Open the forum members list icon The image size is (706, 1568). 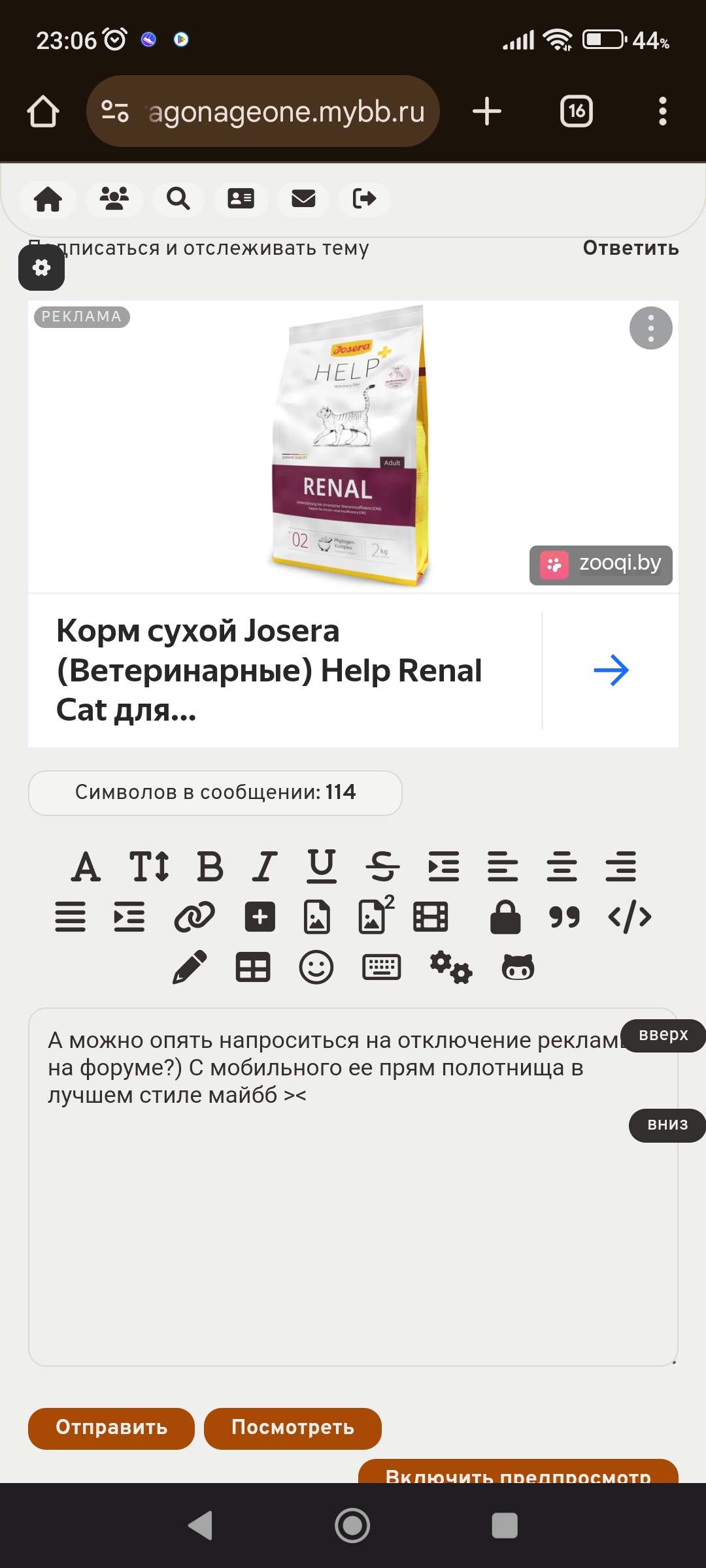pos(114,199)
